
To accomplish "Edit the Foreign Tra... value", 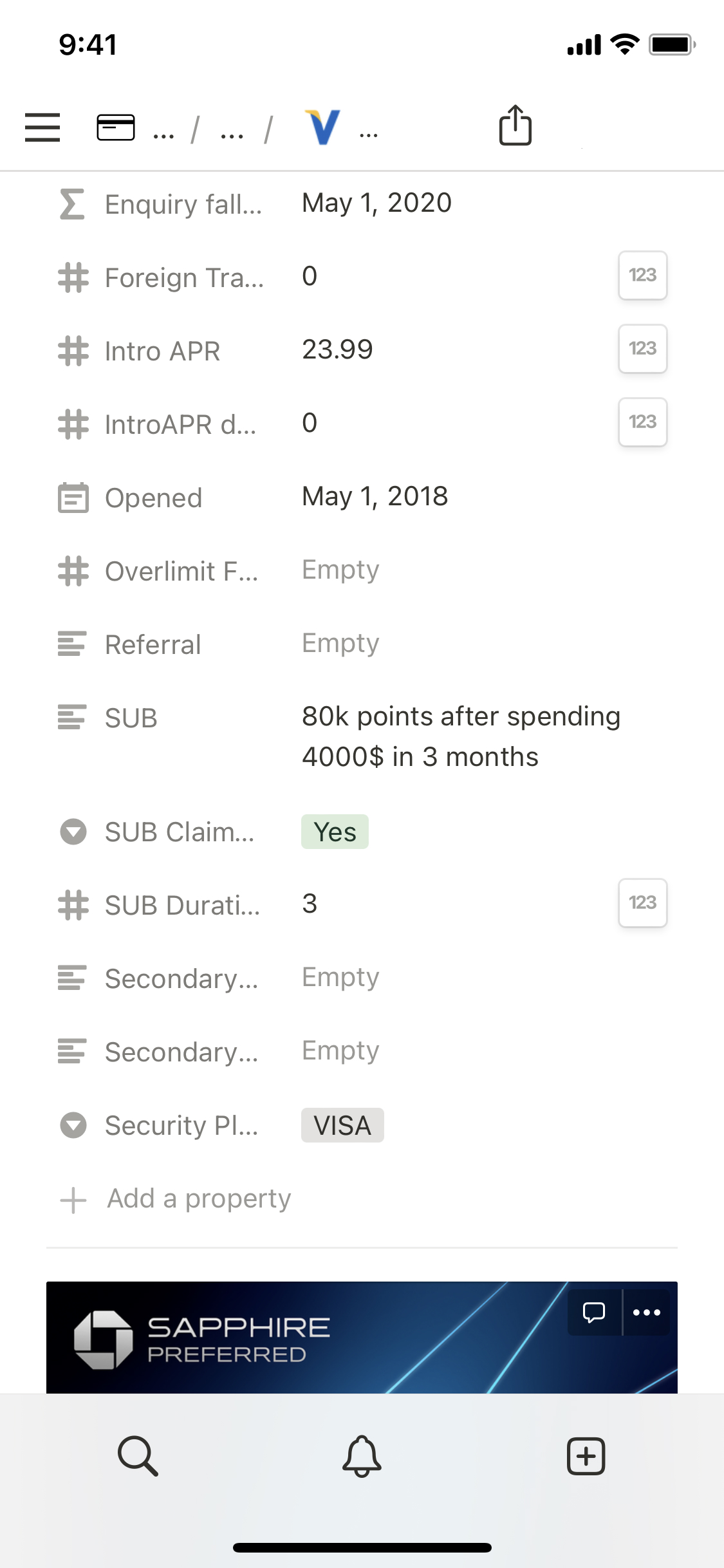I will 310,276.
